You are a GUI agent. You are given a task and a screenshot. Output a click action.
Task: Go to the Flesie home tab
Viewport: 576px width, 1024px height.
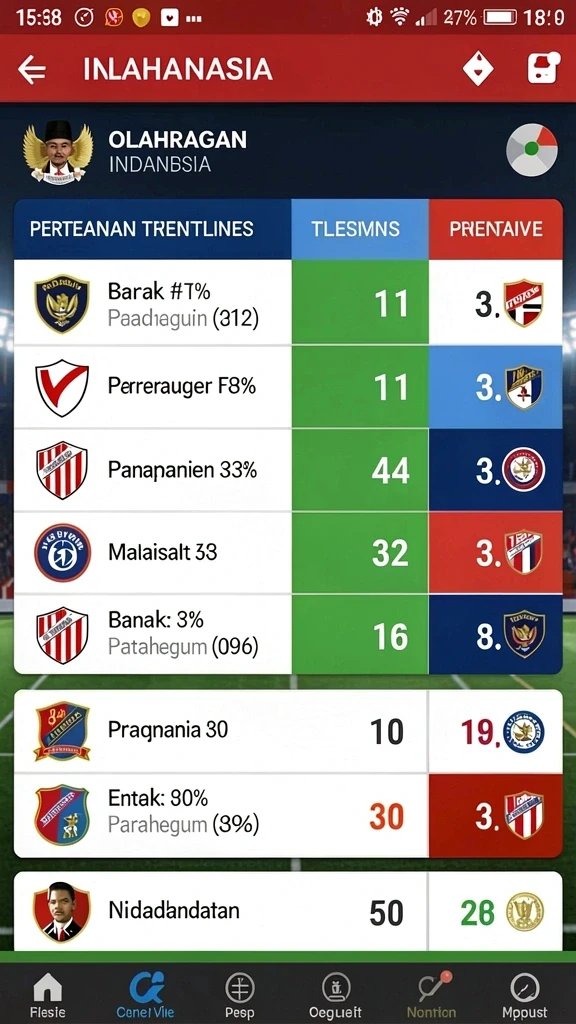point(48,995)
